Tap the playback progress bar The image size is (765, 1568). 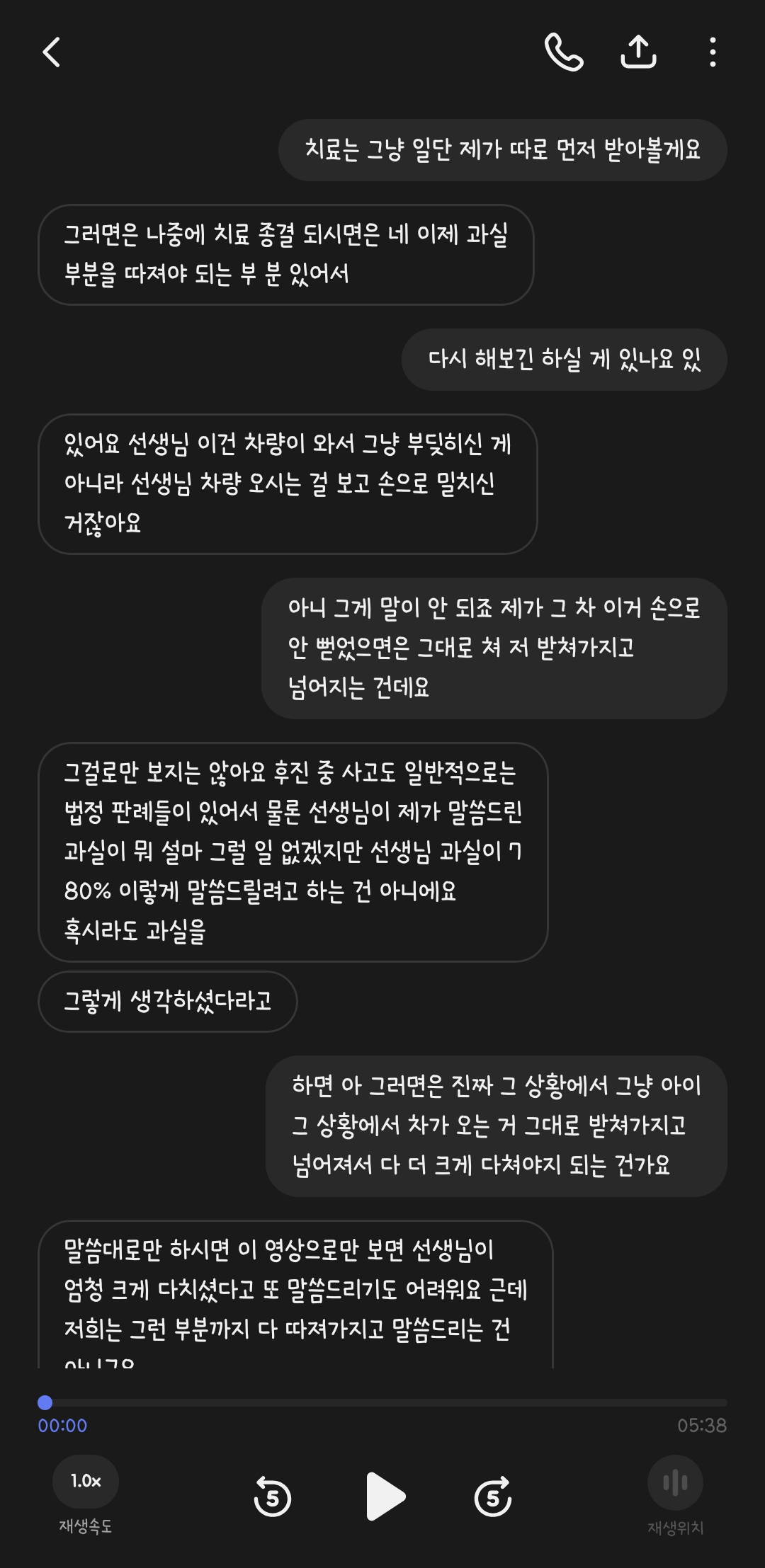click(382, 1402)
